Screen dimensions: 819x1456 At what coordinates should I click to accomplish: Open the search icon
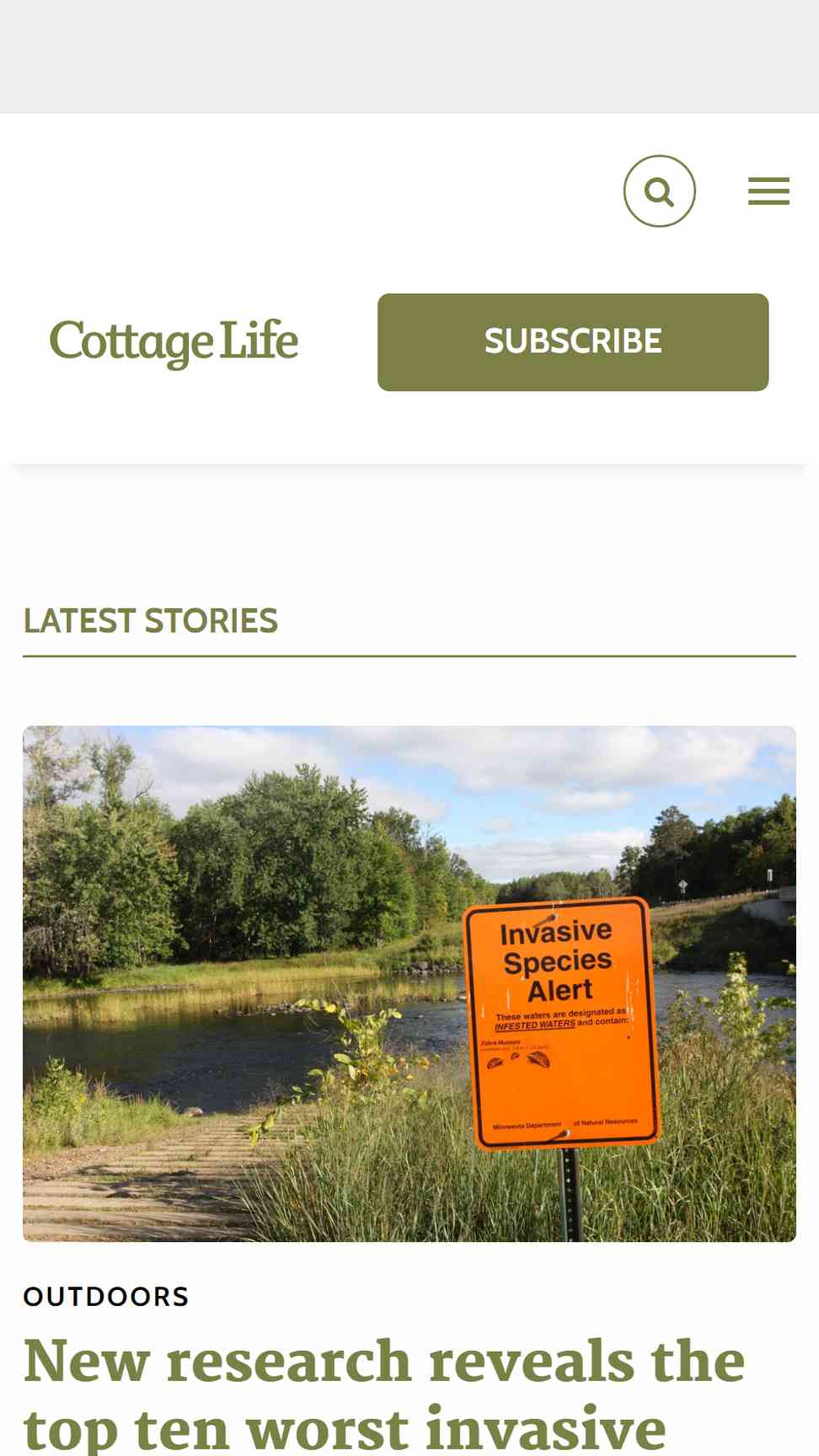tap(659, 191)
